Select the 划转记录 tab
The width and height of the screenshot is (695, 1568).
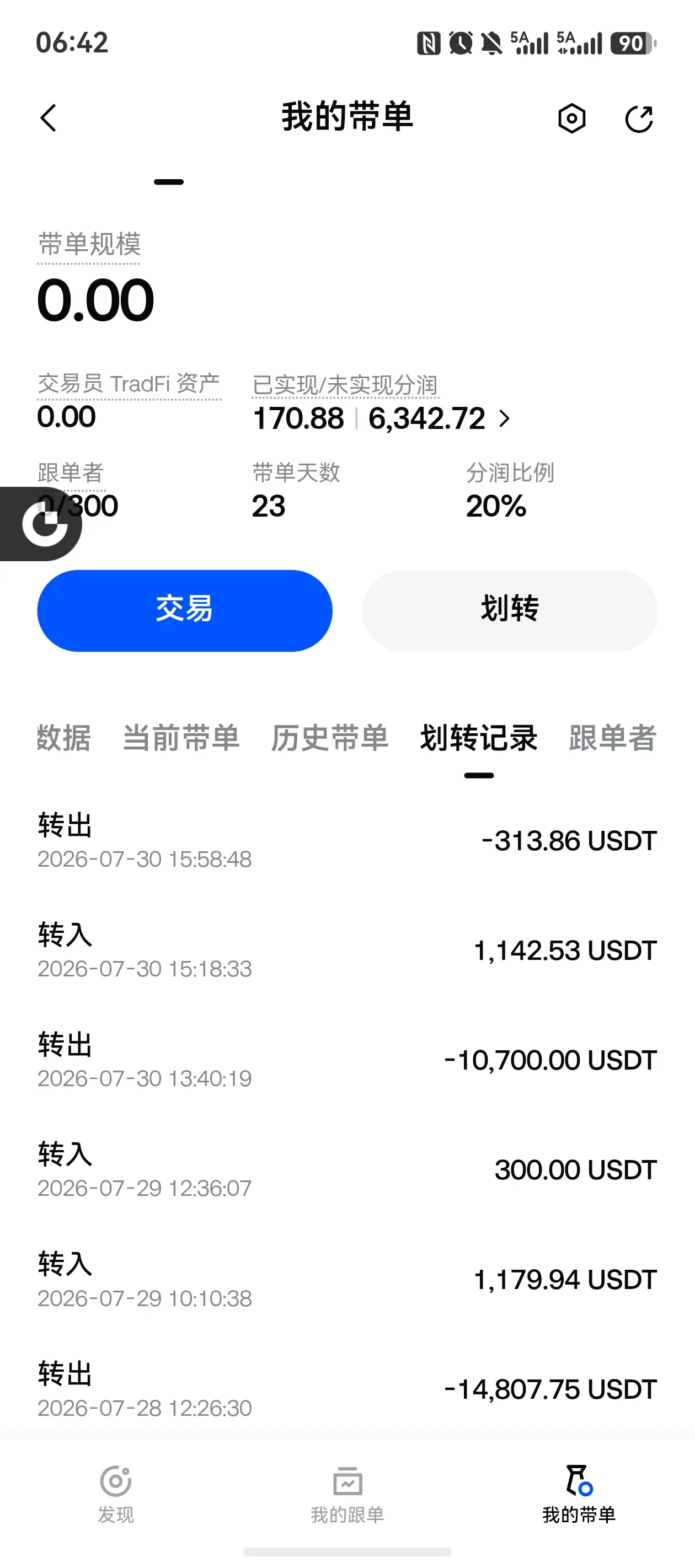pos(479,738)
